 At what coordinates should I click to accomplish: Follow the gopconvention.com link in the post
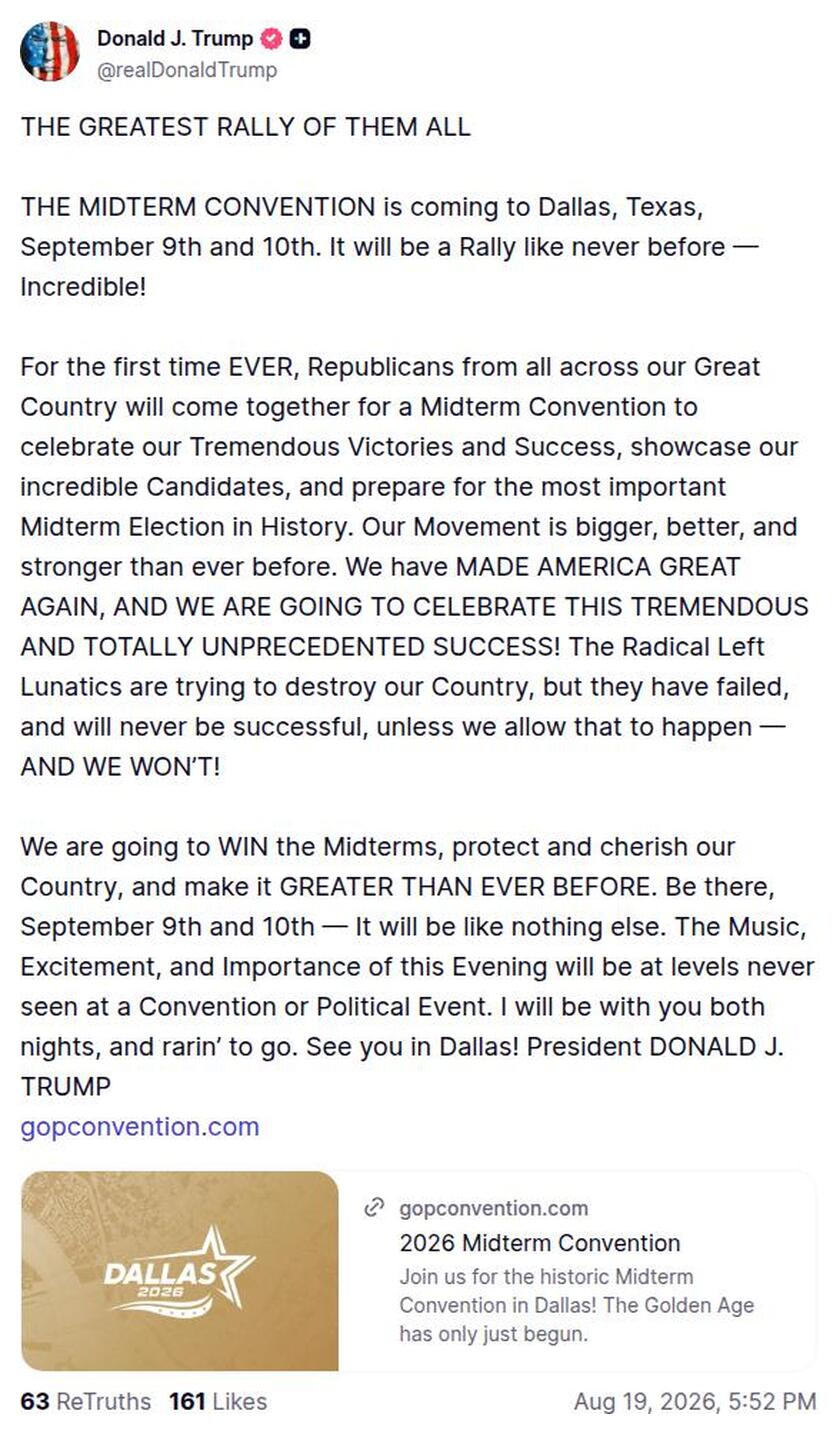[x=140, y=1127]
